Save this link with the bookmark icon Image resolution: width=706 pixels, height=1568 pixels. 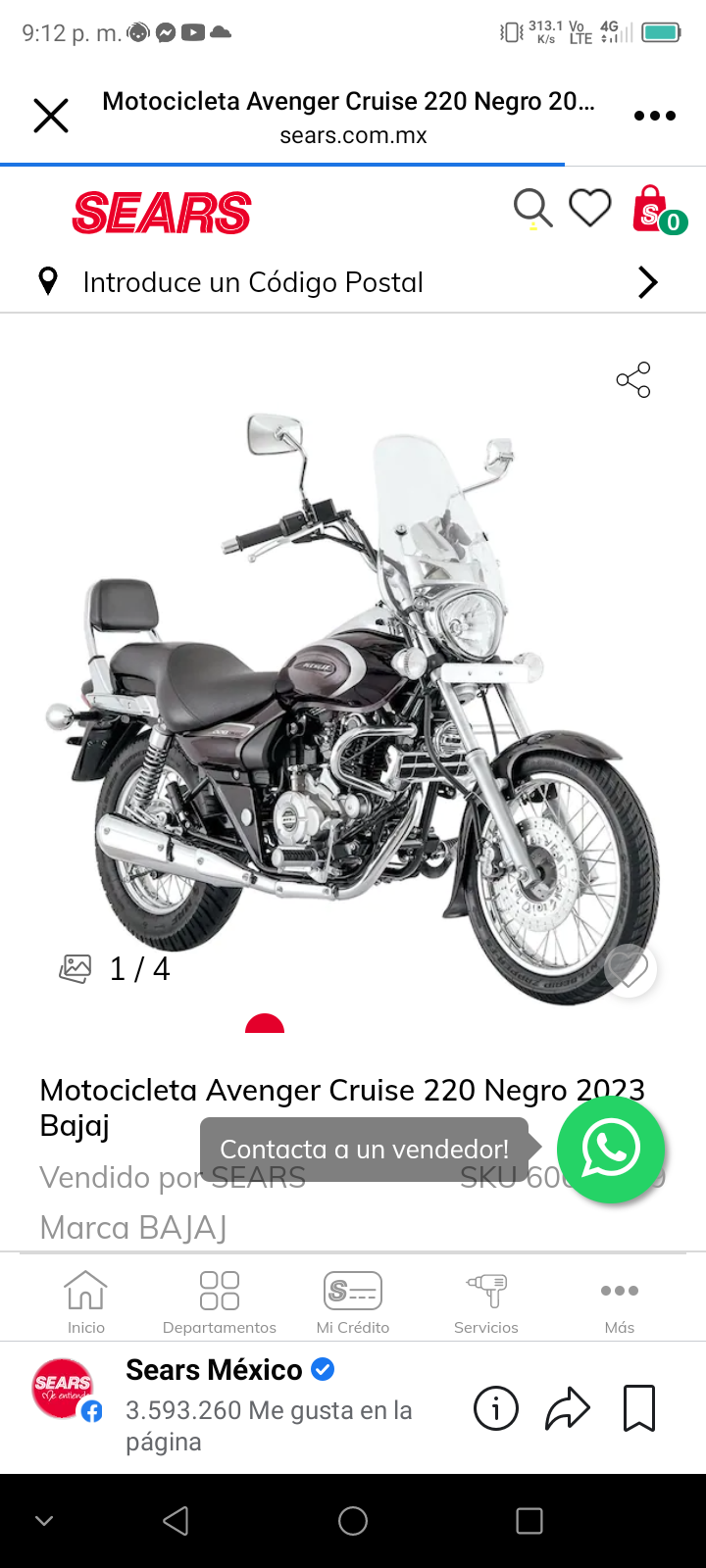click(639, 1409)
